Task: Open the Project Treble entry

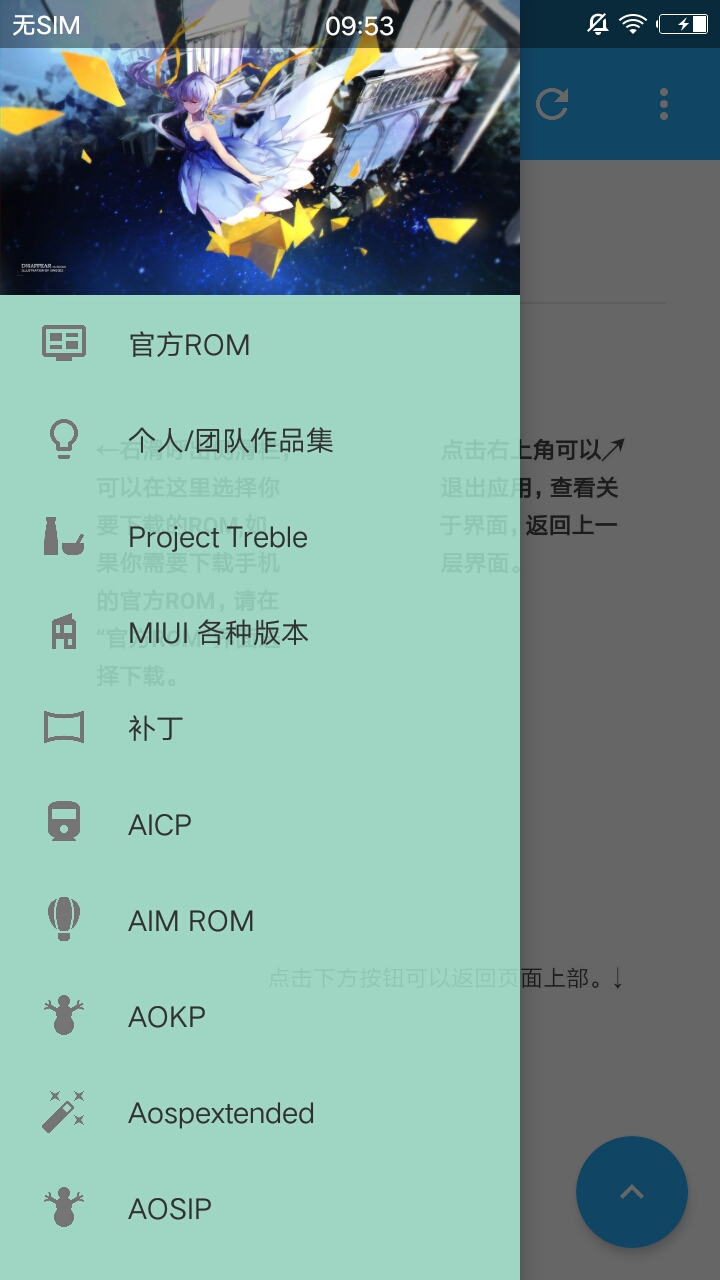Action: coord(217,536)
